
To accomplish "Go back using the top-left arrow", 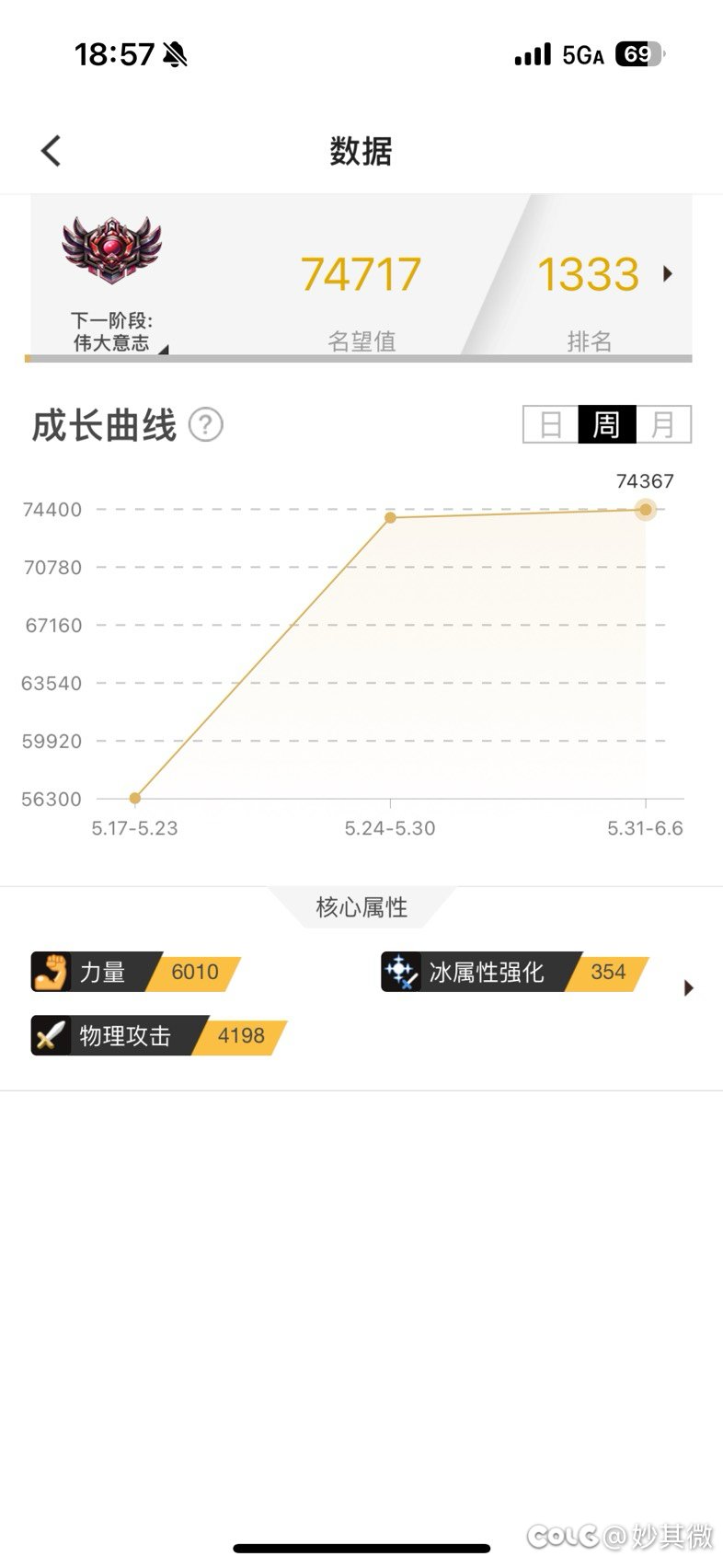I will (51, 151).
